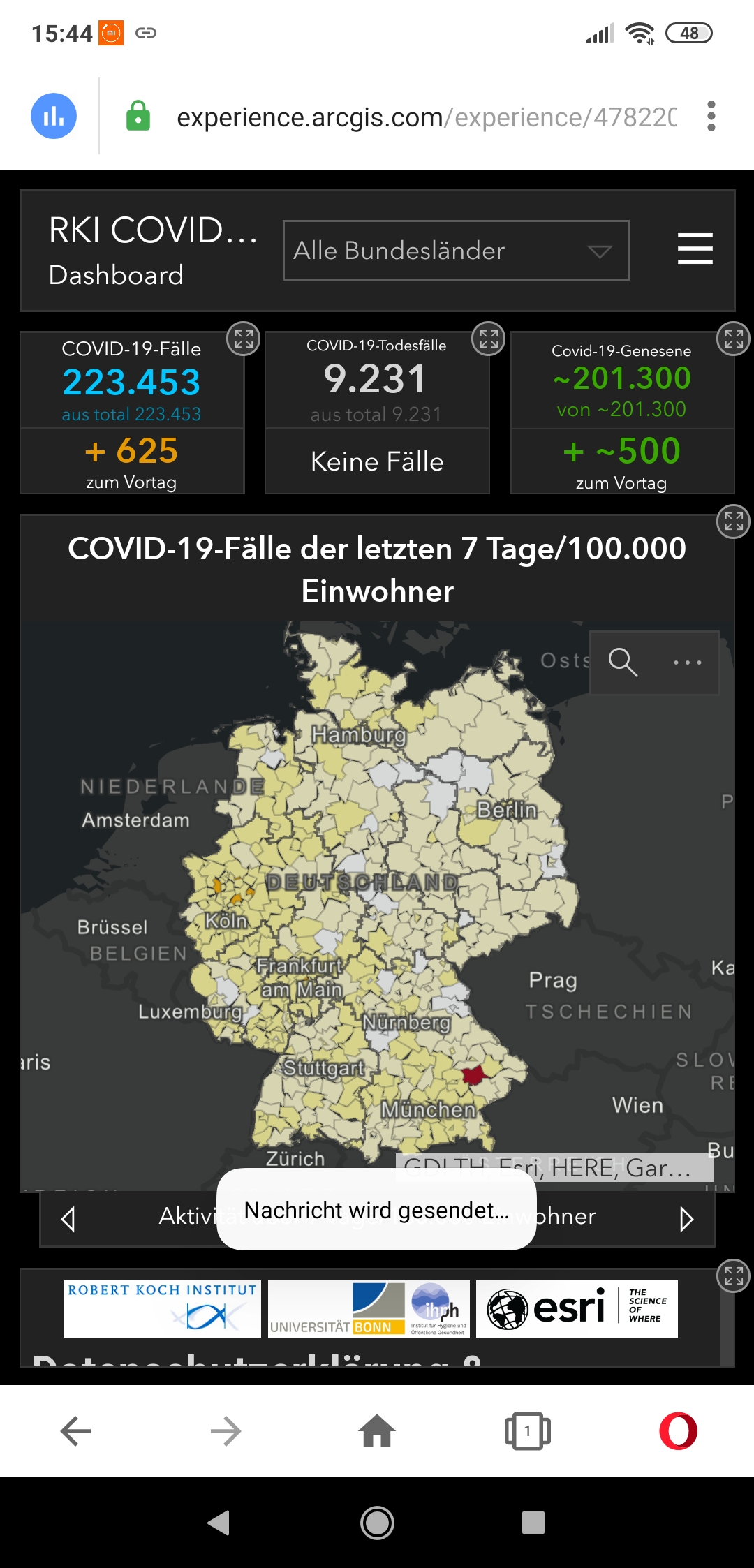
Task: Expand the Covid-19-Genesene widget
Action: pyautogui.click(x=733, y=339)
